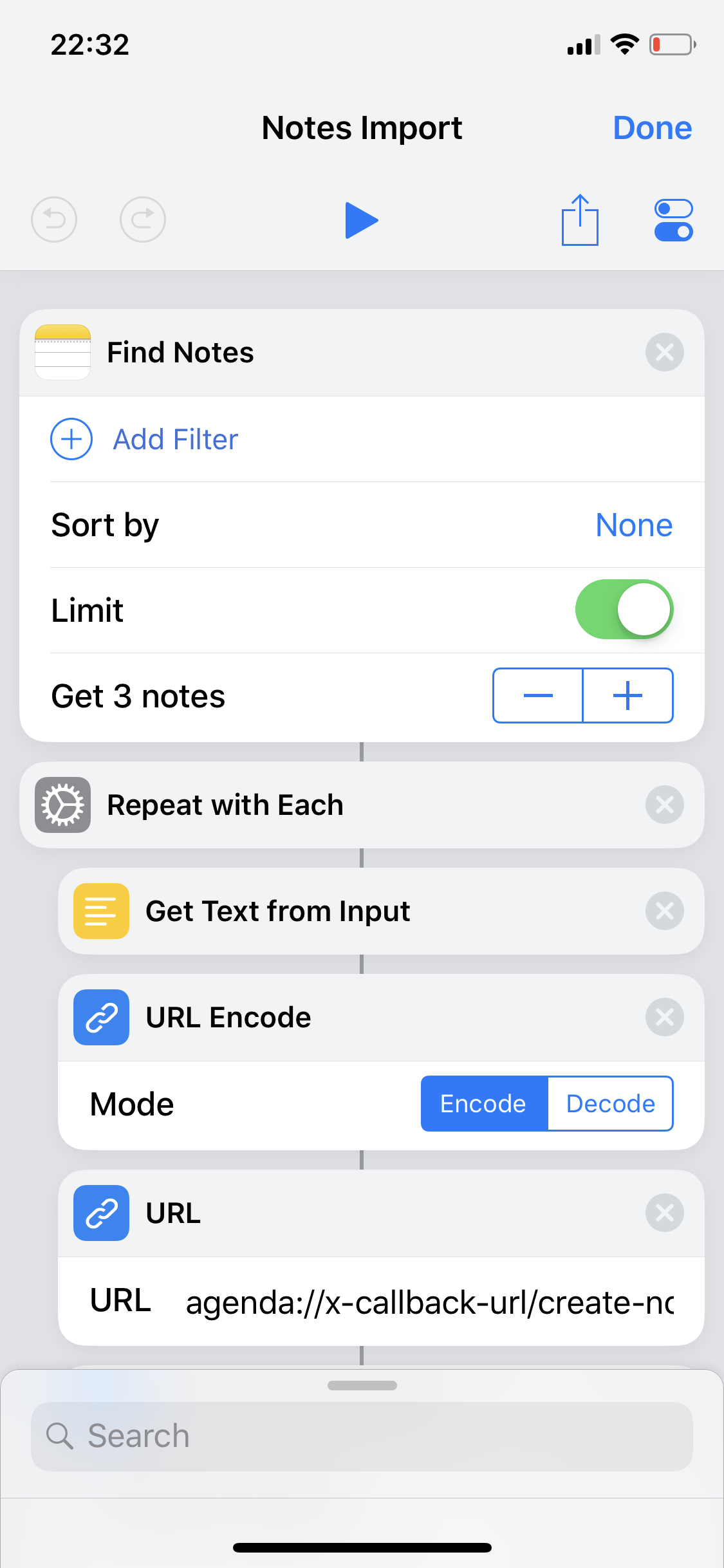Screen dimensions: 724x1568
Task: Select Encode mode
Action: 484,1103
